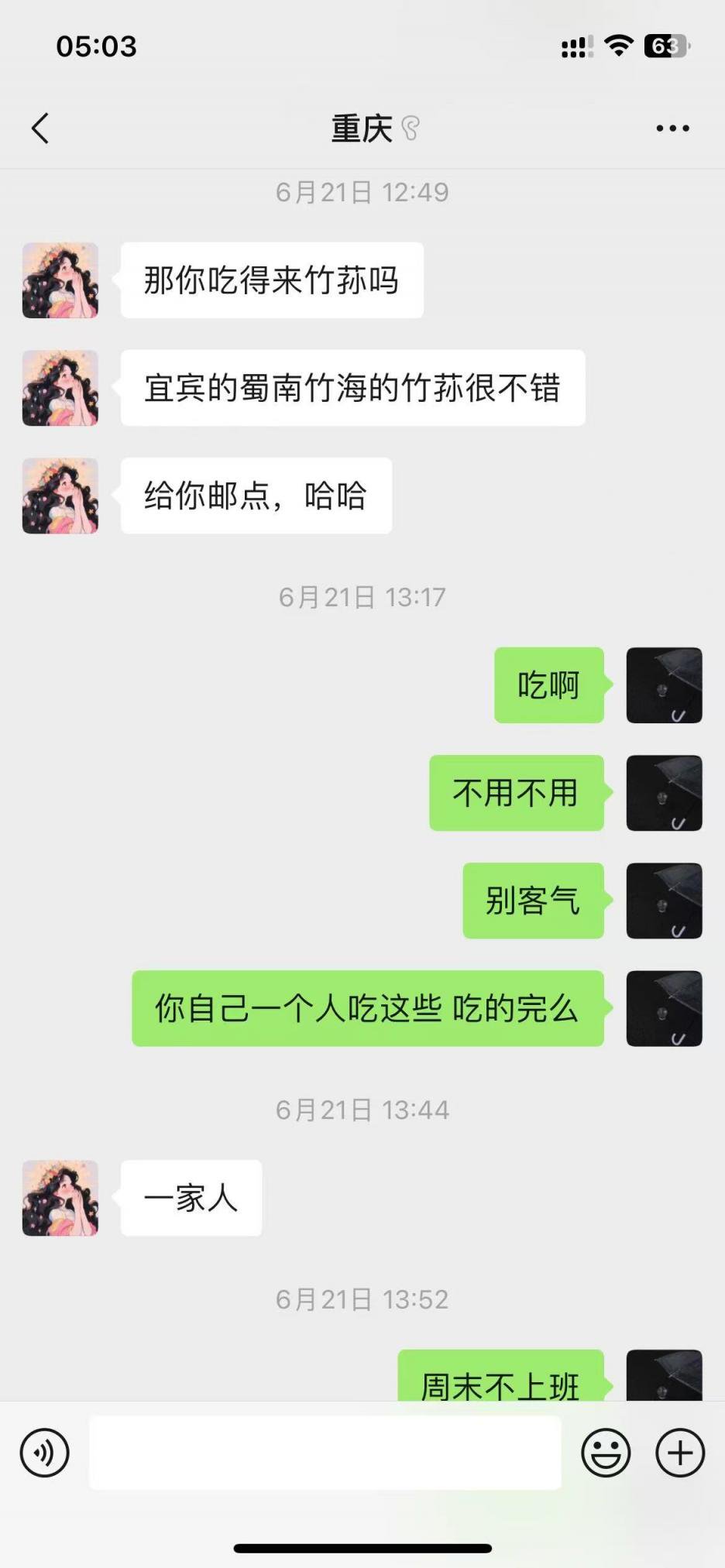Open contact avatar beside 一家人 message
The width and height of the screenshot is (725, 1568).
coord(60,1198)
